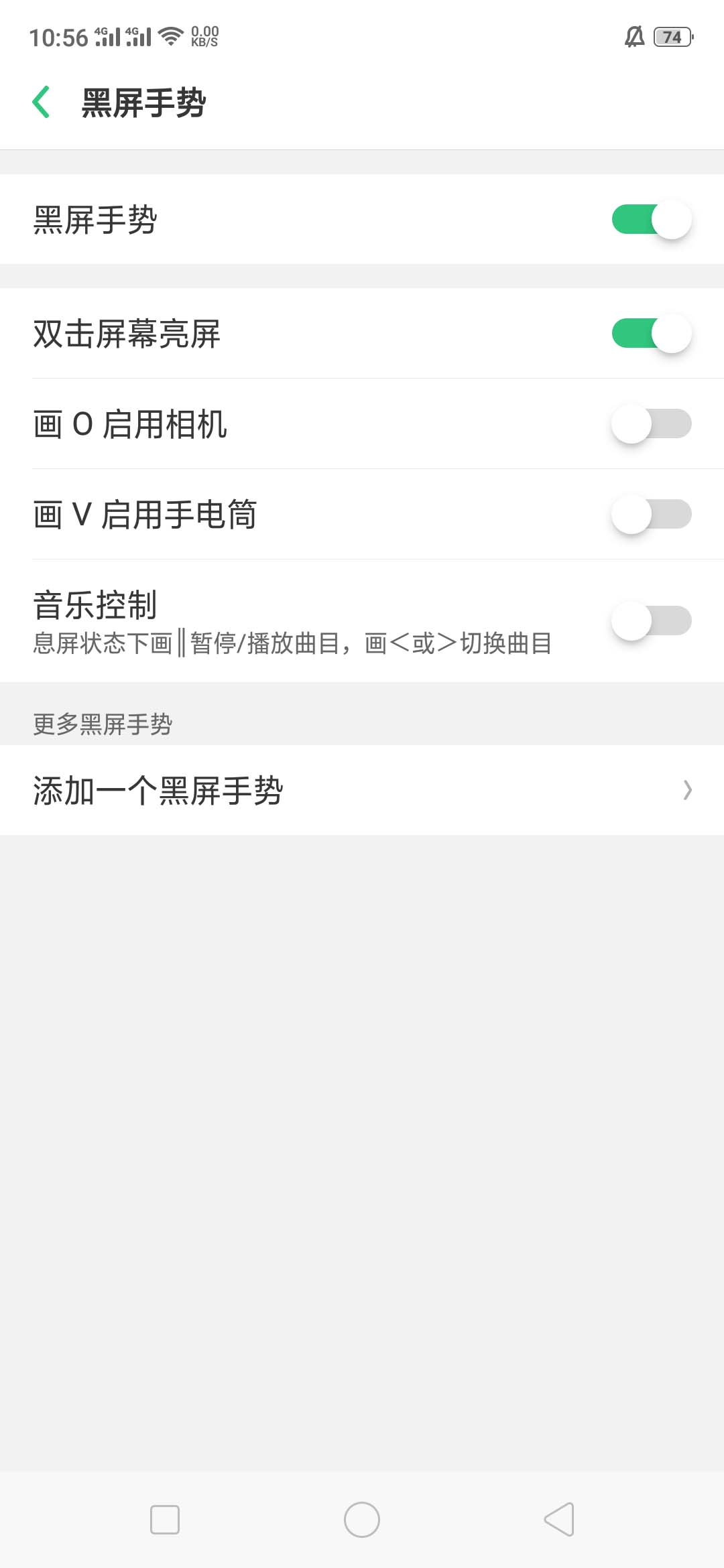Tap the system home button
This screenshot has width=724, height=1568.
(362, 1520)
